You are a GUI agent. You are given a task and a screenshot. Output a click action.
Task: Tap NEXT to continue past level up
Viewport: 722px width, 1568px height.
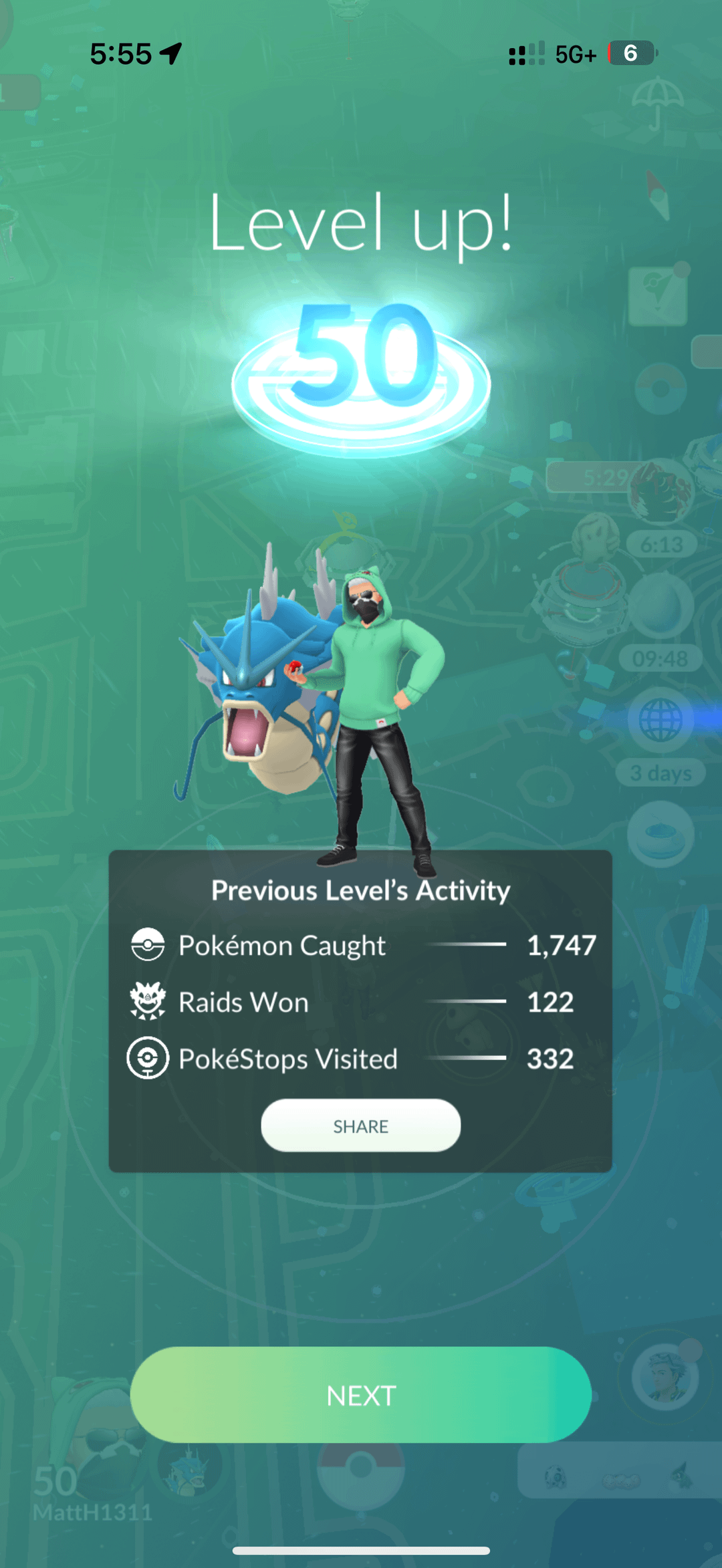pyautogui.click(x=360, y=1396)
